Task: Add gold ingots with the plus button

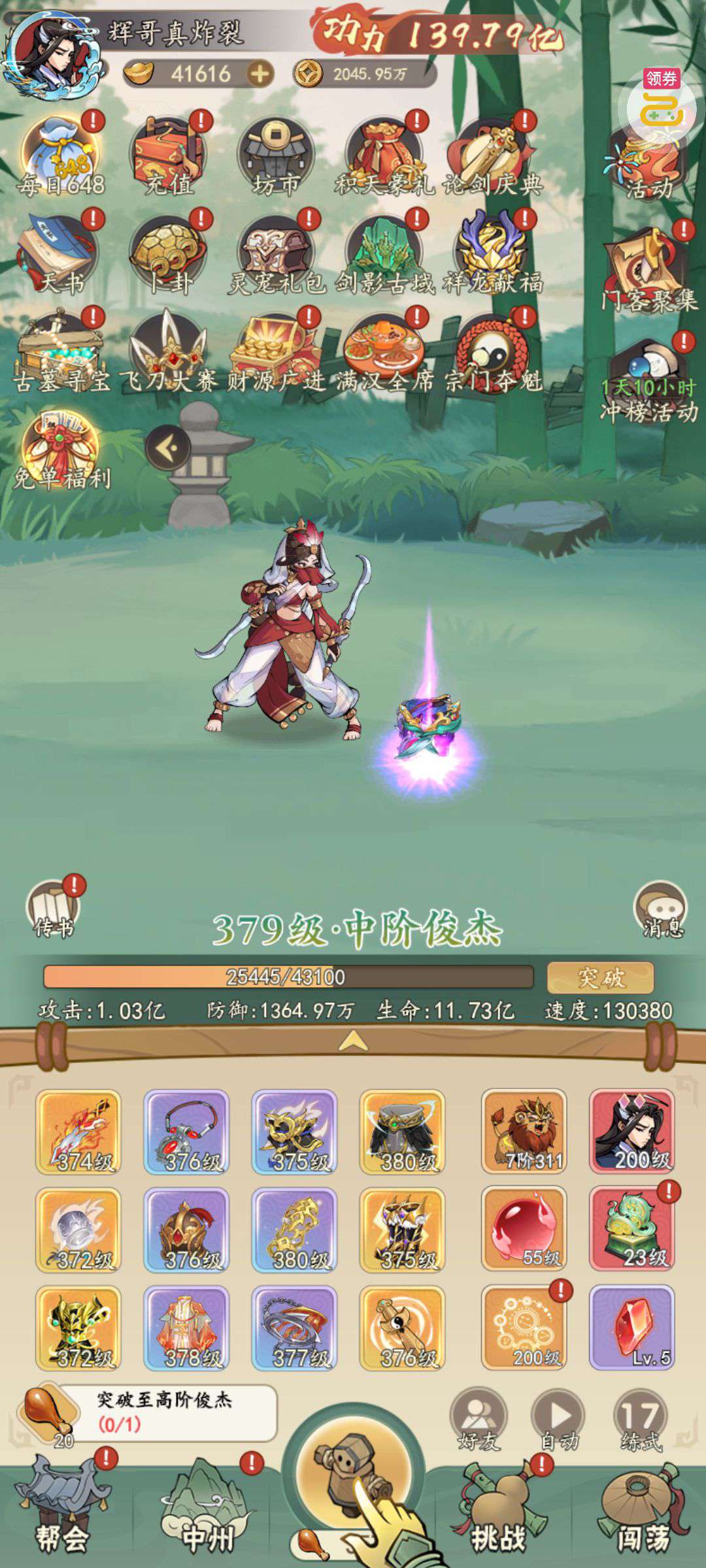Action: [x=260, y=74]
